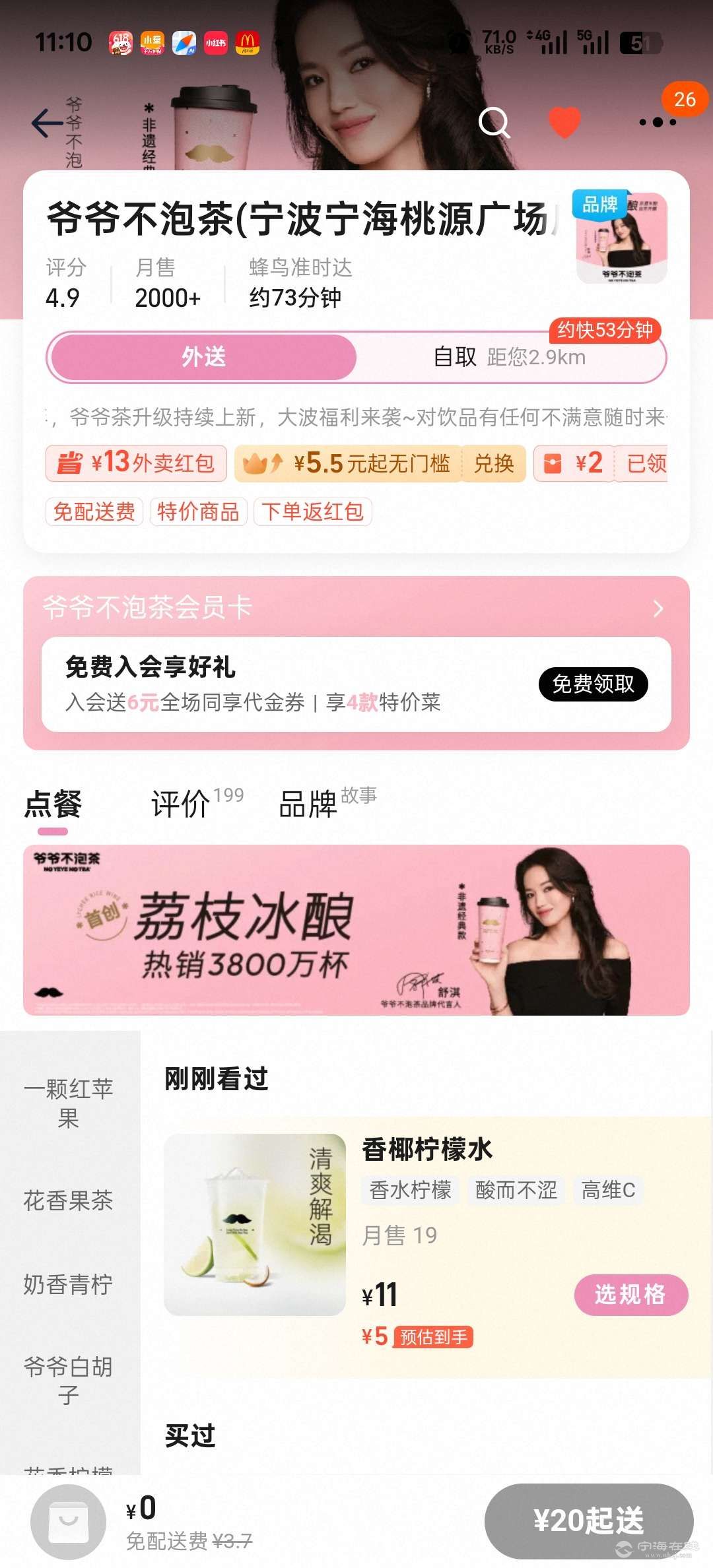The image size is (713, 1568).
Task: Toggle the red heart favorite icon
Action: pos(564,123)
